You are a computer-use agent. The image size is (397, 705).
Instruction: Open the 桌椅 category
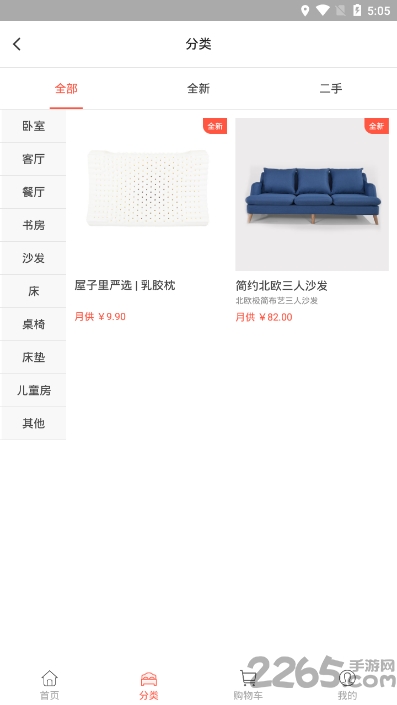[33, 324]
